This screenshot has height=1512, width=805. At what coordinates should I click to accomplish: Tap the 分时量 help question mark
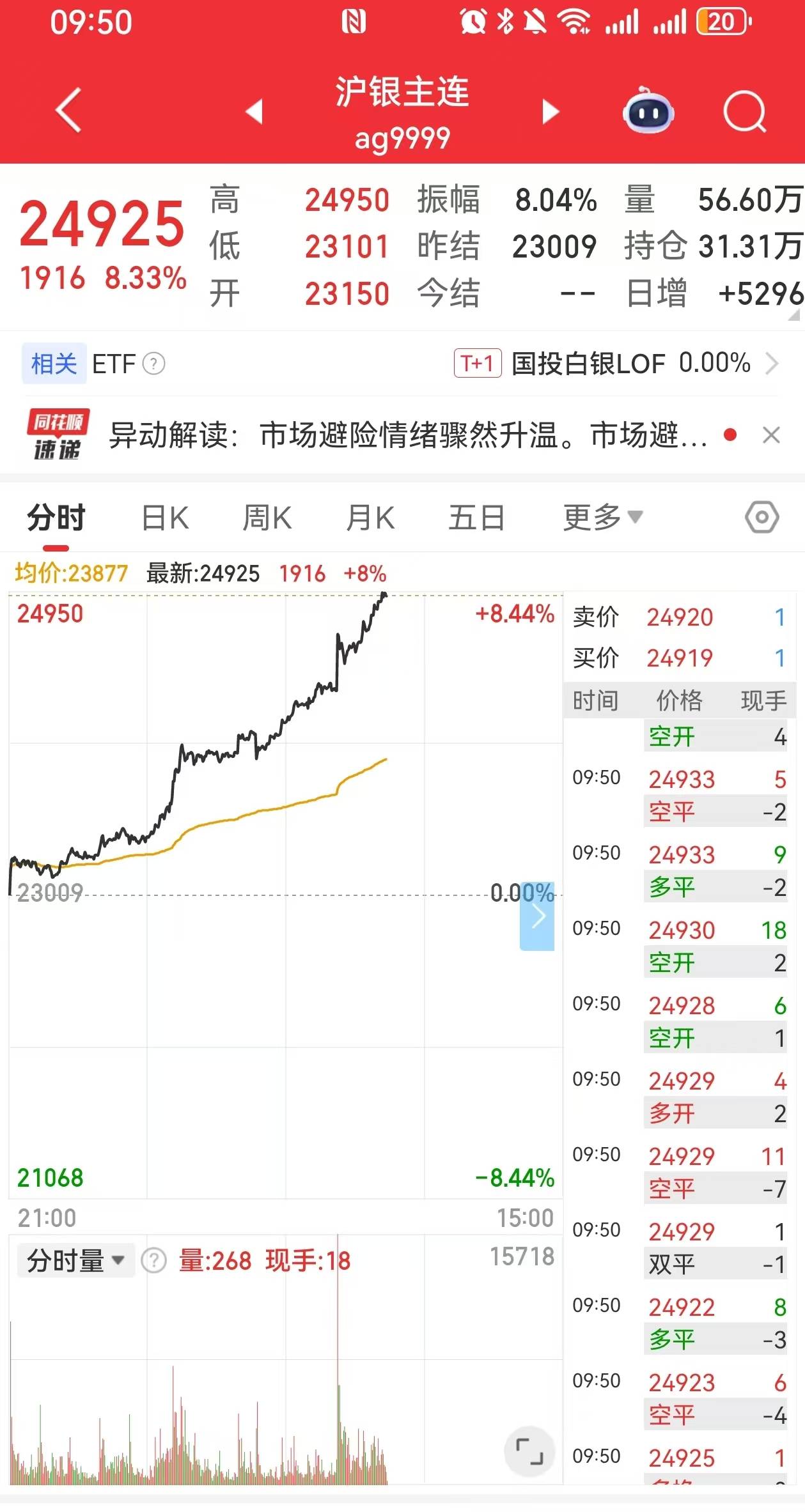tap(153, 1261)
